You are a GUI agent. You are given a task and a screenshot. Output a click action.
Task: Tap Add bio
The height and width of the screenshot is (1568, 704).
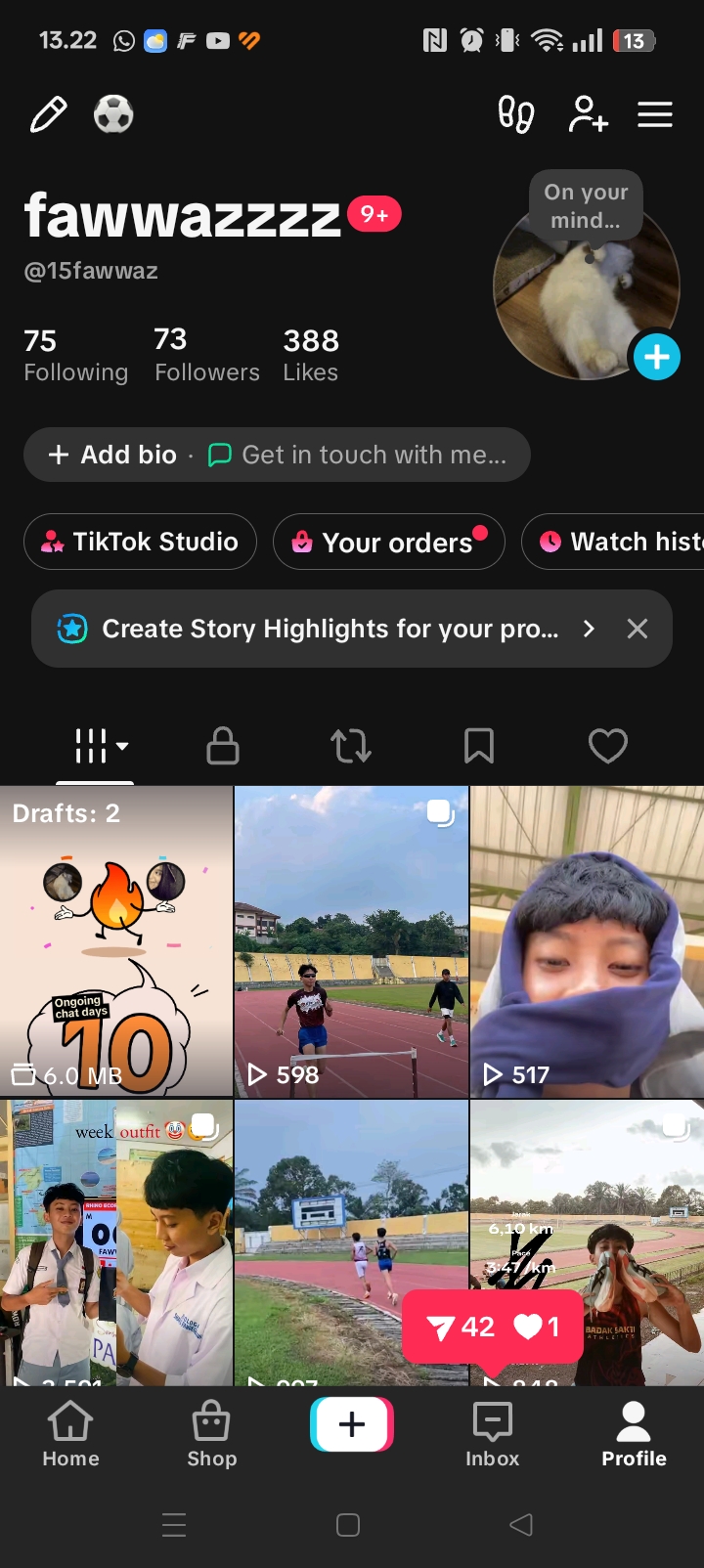click(112, 455)
